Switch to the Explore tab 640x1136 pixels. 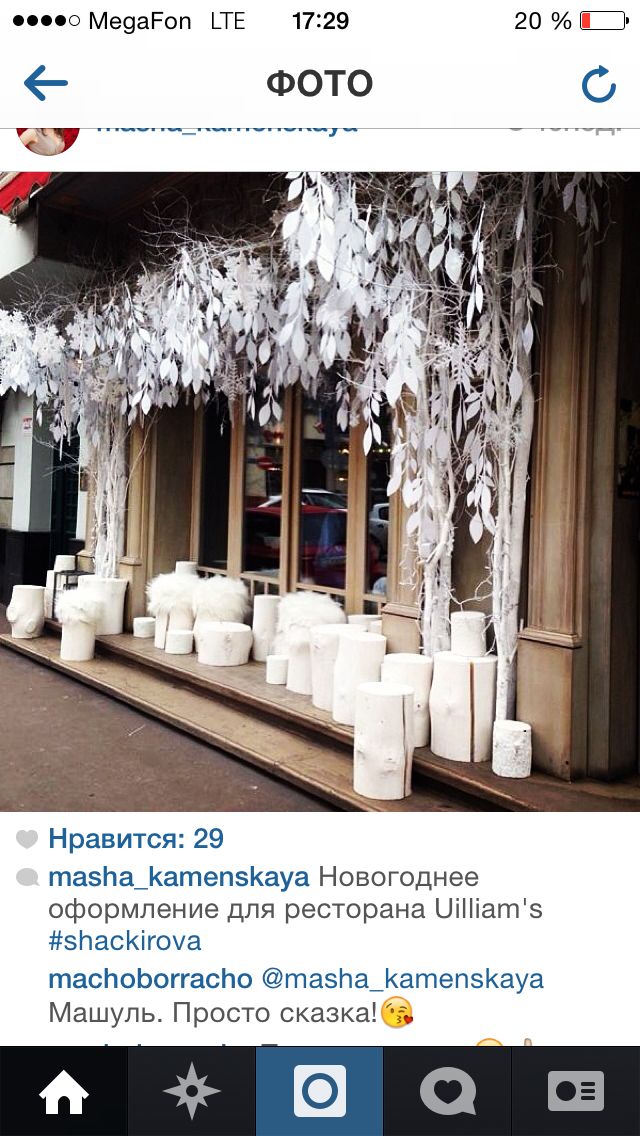(192, 1091)
